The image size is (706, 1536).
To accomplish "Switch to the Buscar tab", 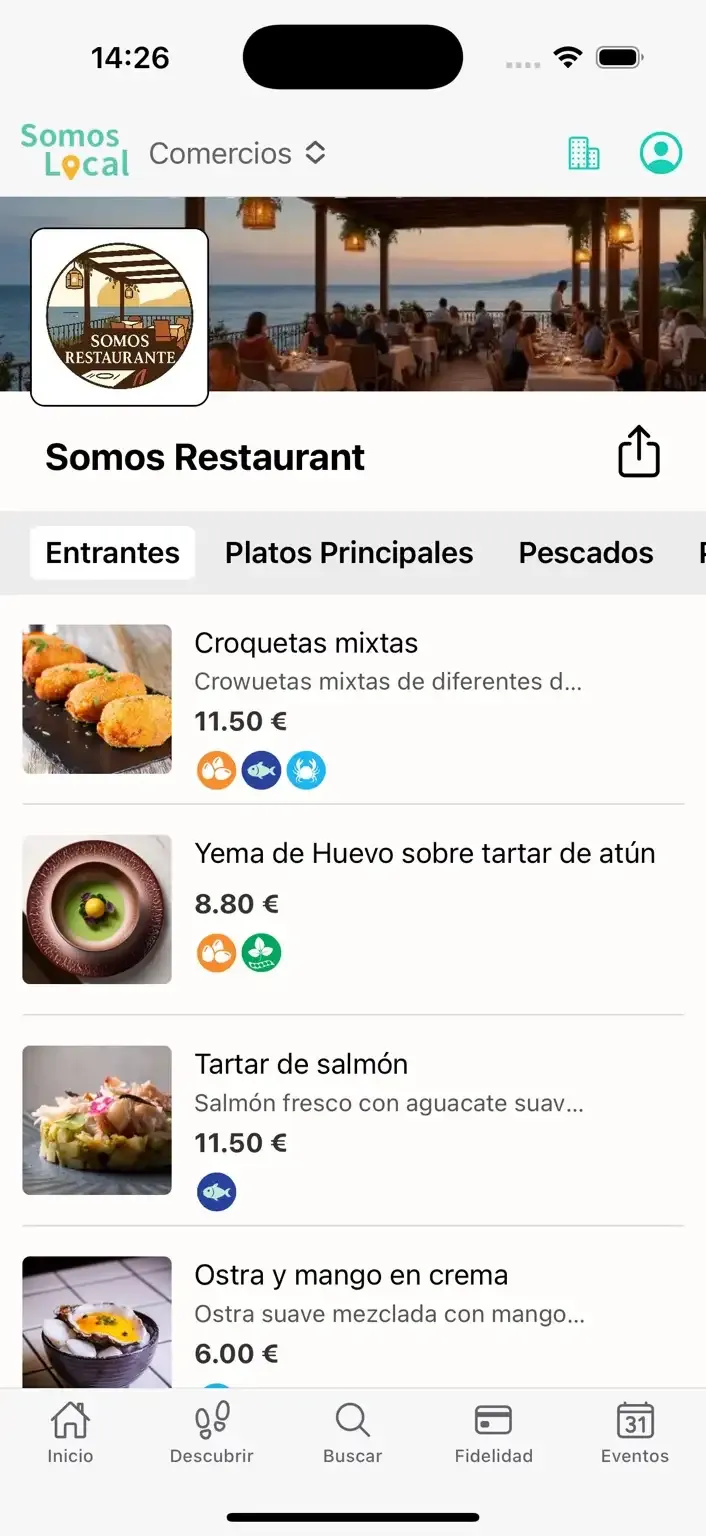I will [353, 1433].
